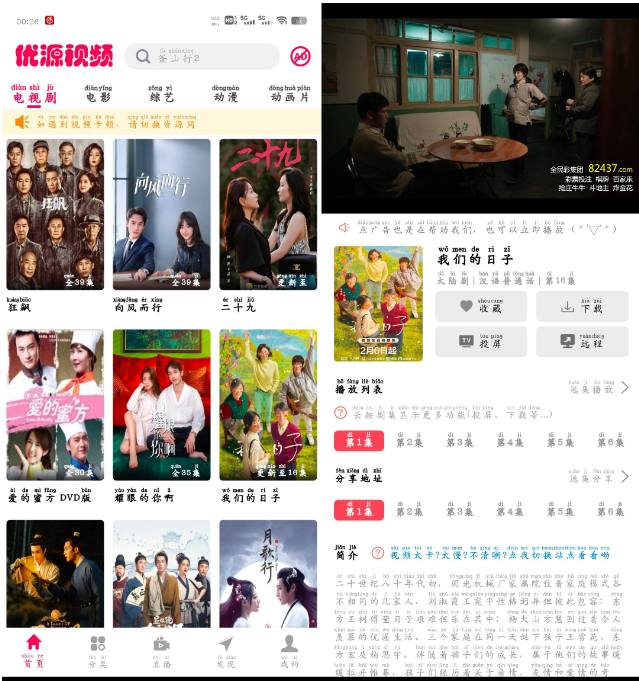
Task: Open the 发现 bottom tab
Action: [225, 650]
